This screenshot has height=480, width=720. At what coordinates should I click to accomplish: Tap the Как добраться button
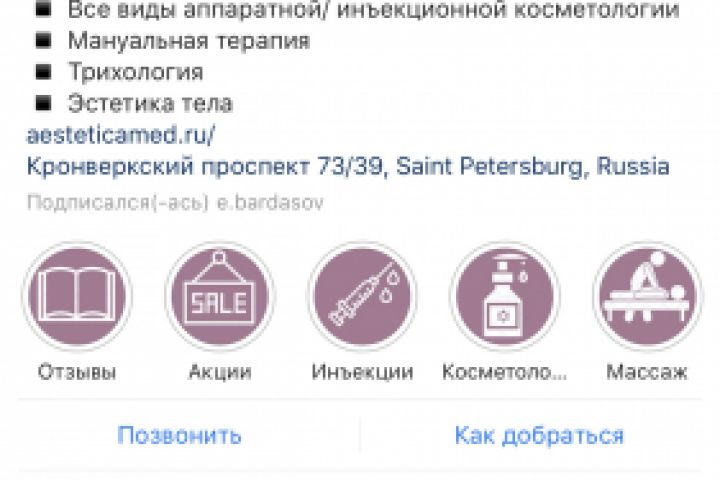[x=539, y=436]
